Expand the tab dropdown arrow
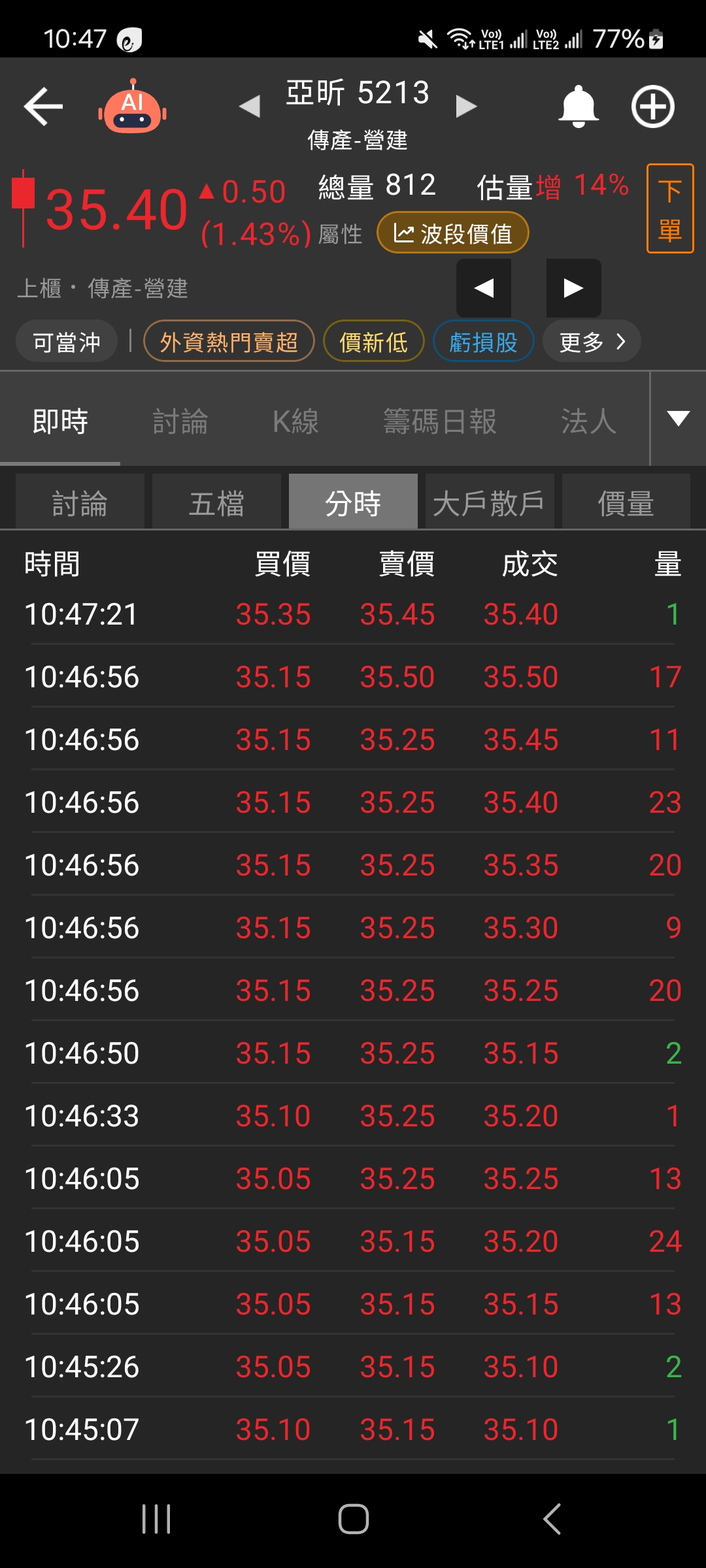 point(678,419)
